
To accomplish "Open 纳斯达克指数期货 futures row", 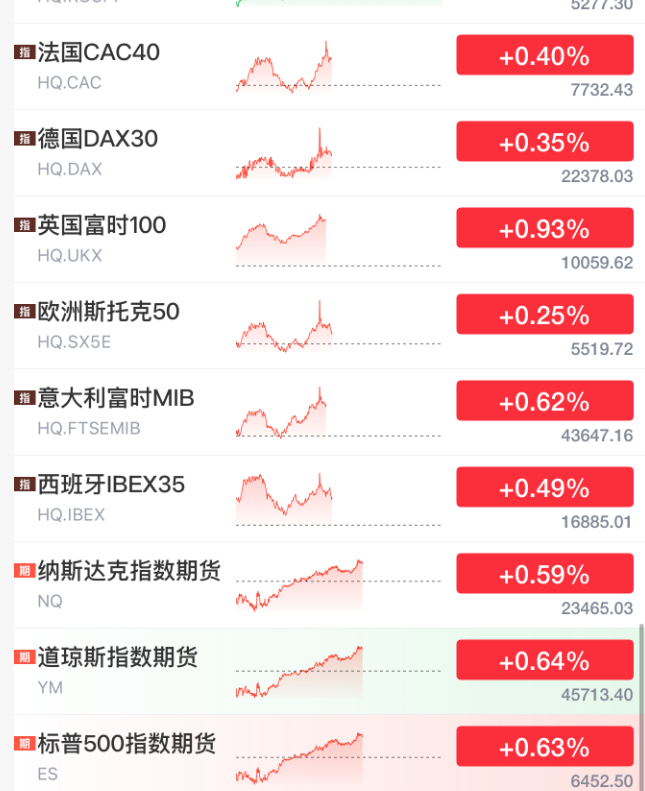I will pos(128,572).
